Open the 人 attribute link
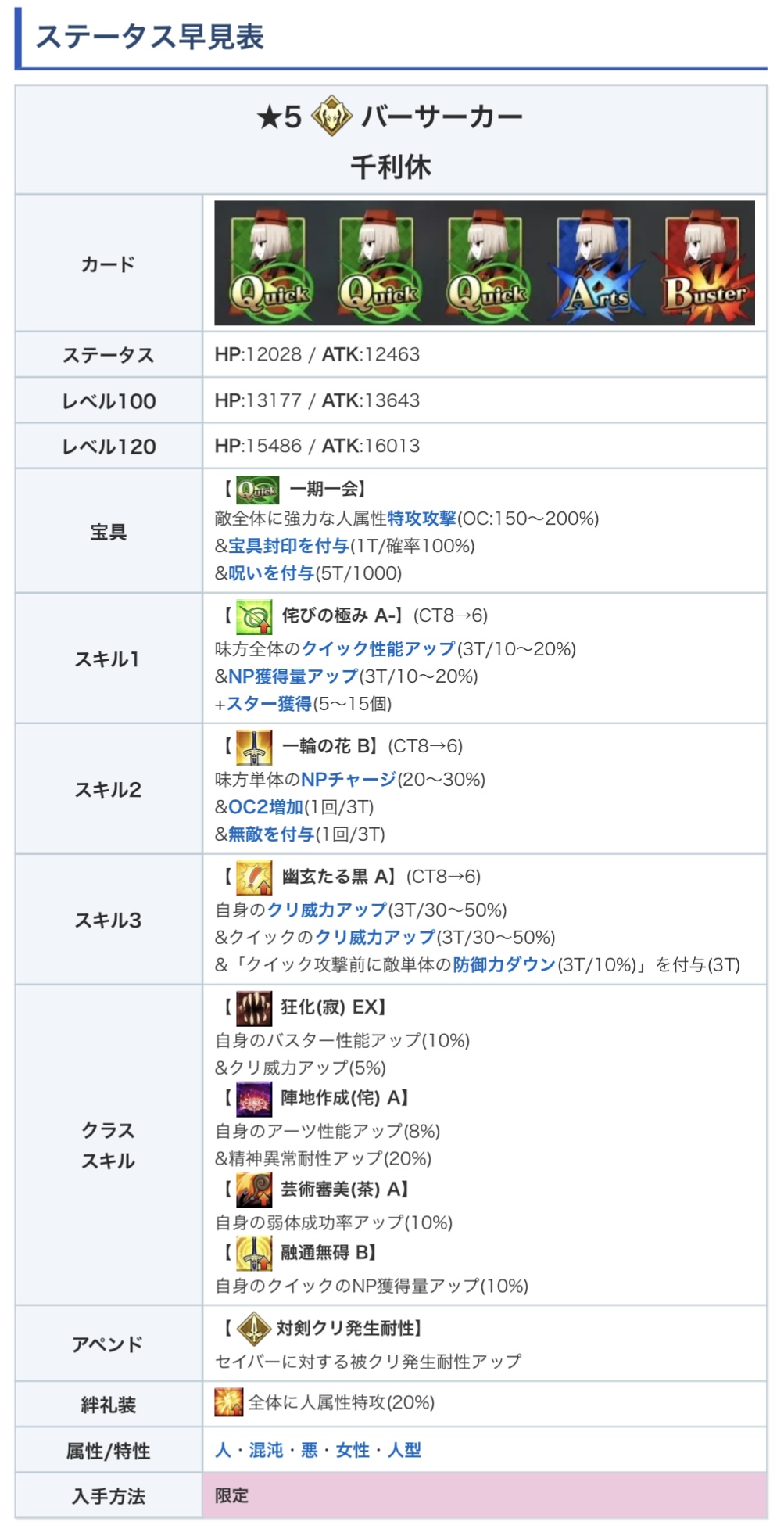784x1536 pixels. (223, 1450)
